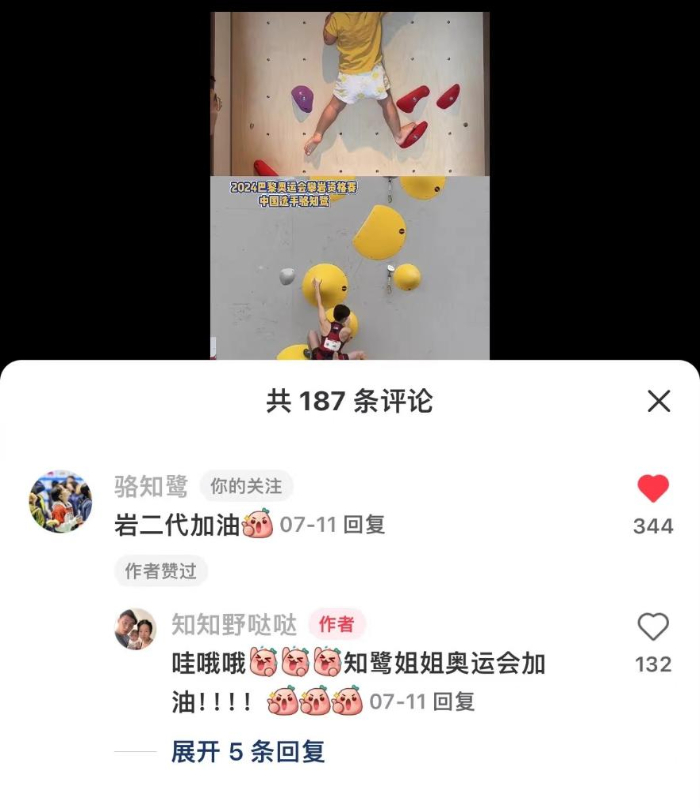Screen dimensions: 700x808
Task: Open username 骆知鹭
Action: pos(151,487)
